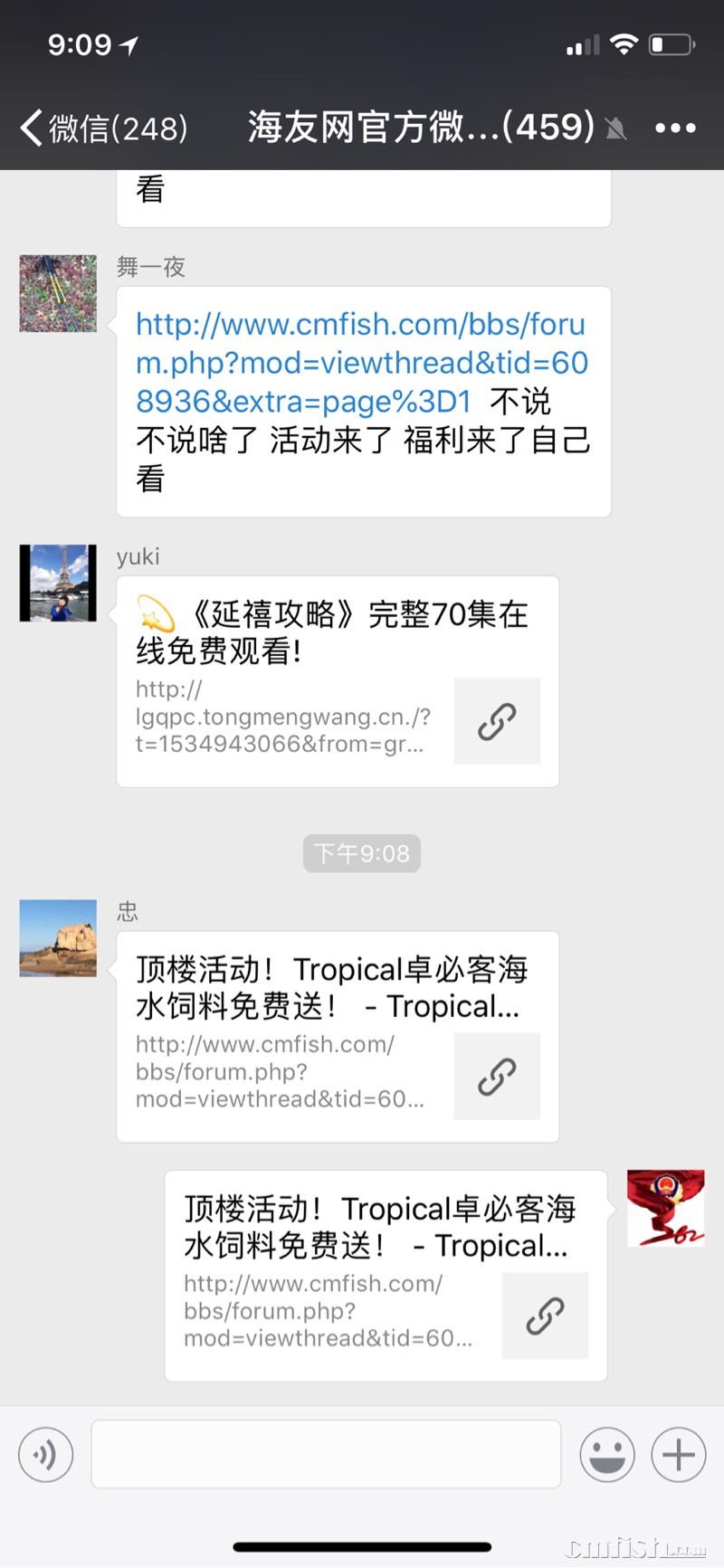View 忠's profile avatar

pyautogui.click(x=58, y=938)
